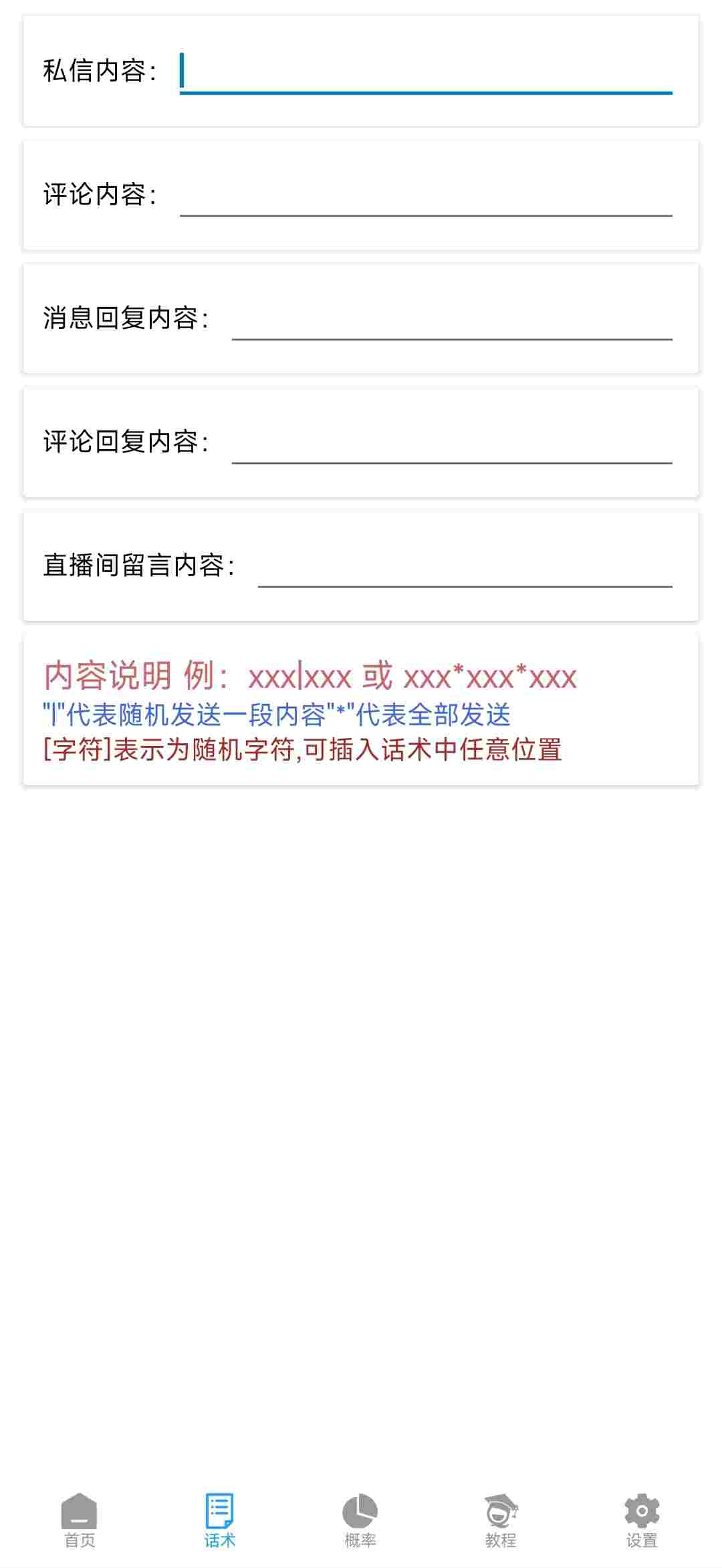Select the 消息回复内容 text field

[451, 318]
